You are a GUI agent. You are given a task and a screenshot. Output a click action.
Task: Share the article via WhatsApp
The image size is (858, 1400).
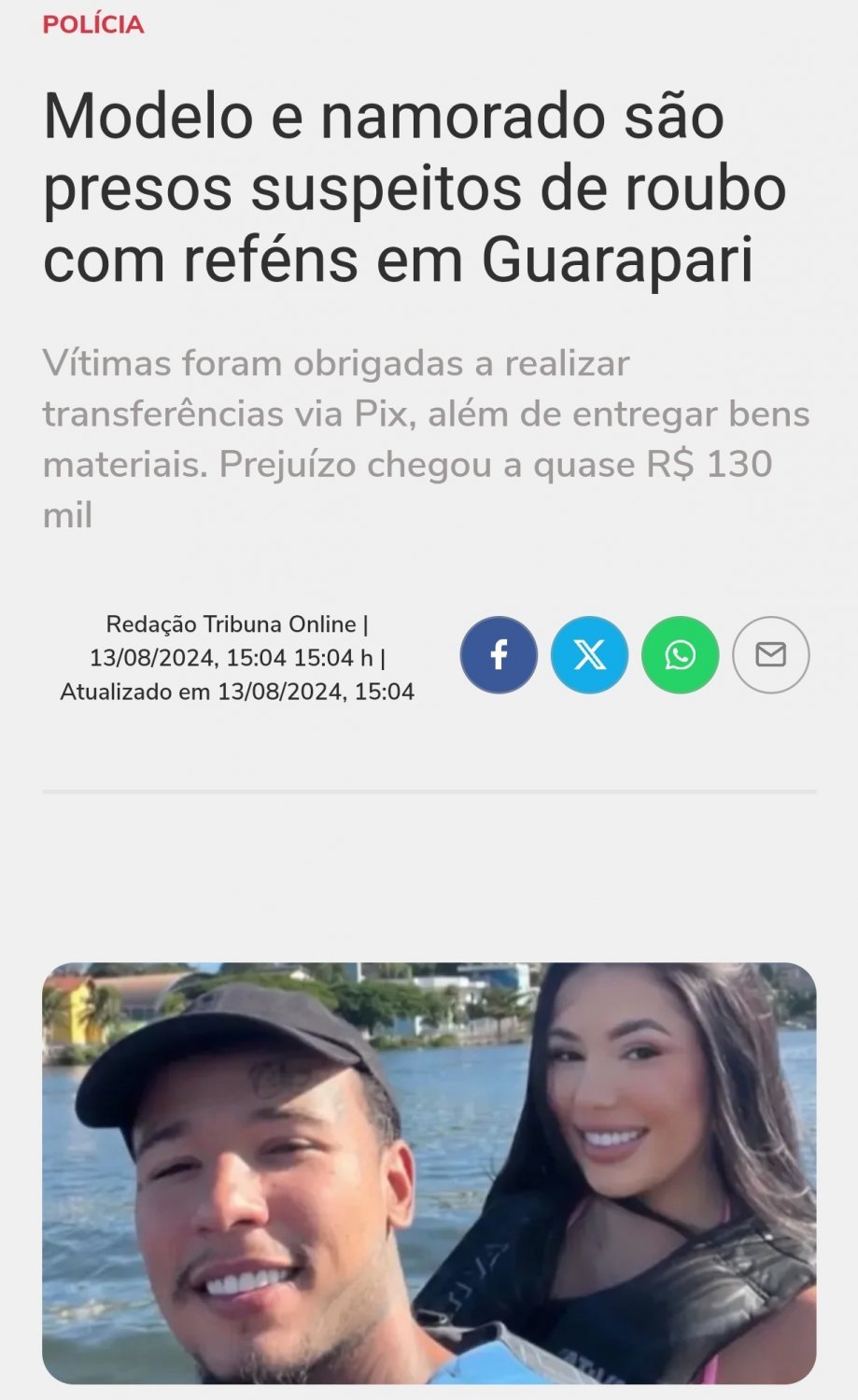pyautogui.click(x=680, y=655)
